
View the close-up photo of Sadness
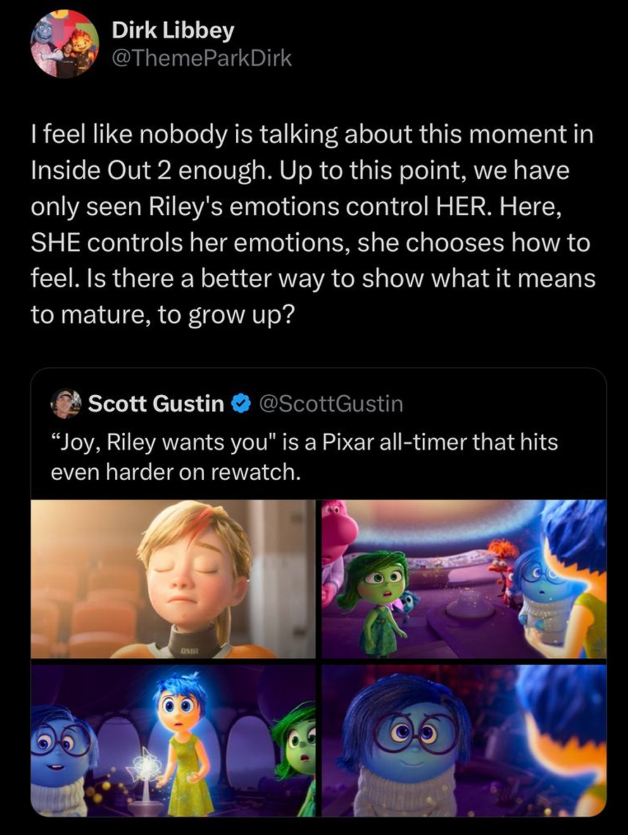point(464,740)
